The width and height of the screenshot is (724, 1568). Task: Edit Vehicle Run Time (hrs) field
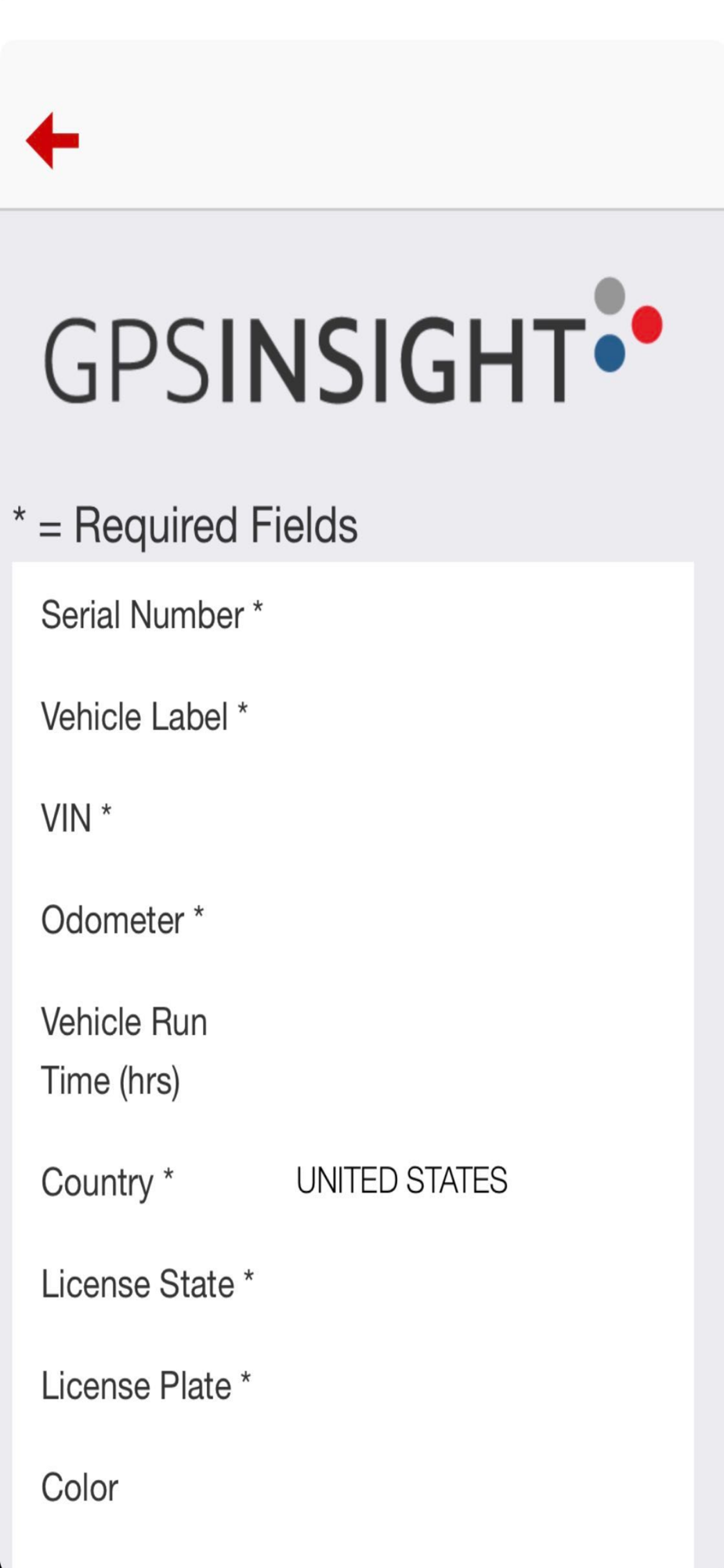point(353,1051)
